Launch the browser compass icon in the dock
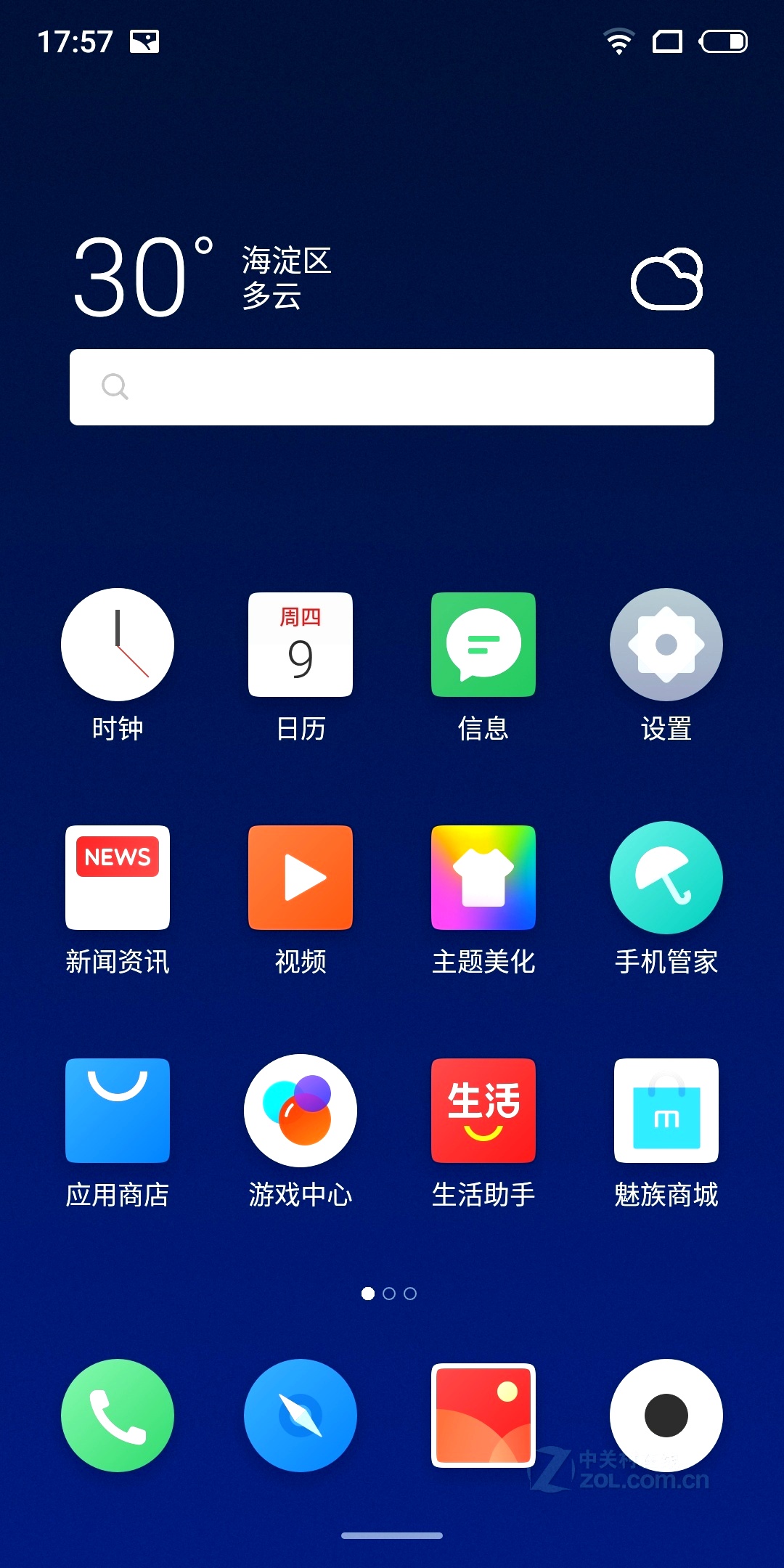The image size is (784, 1568). pos(301,1416)
